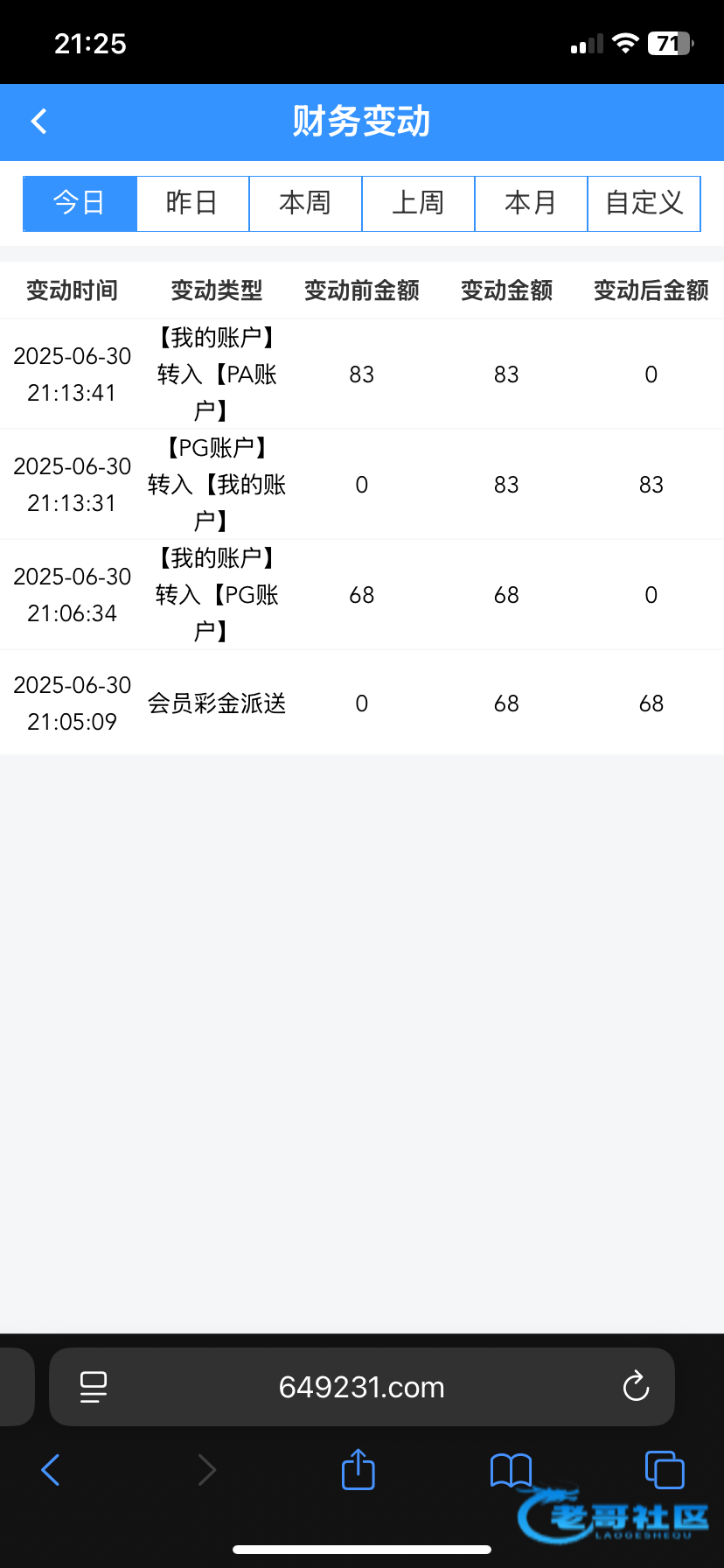Viewport: 724px width, 1568px height.
Task: Open Safari bookmarks
Action: [512, 1470]
